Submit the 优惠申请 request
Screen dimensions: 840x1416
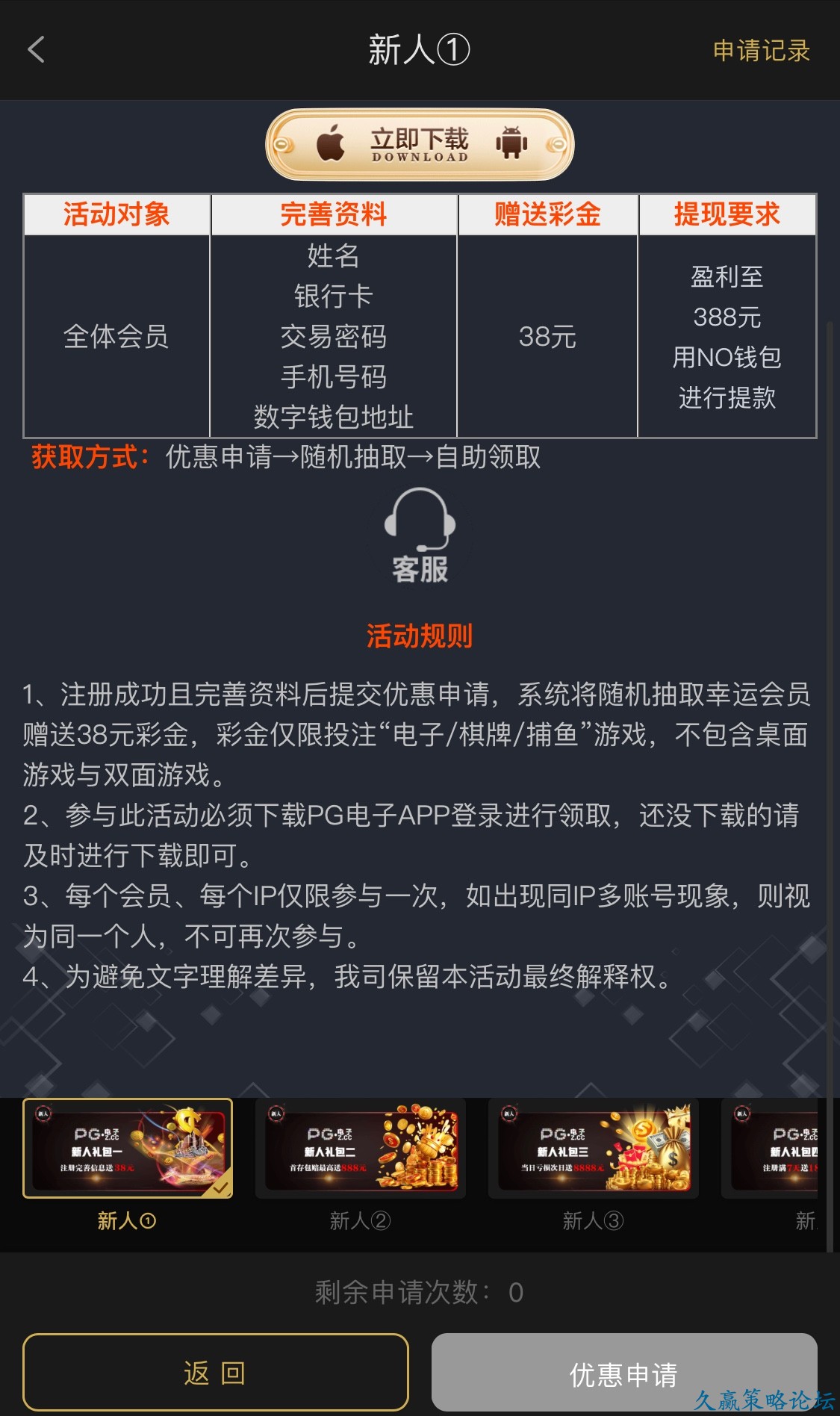623,1373
